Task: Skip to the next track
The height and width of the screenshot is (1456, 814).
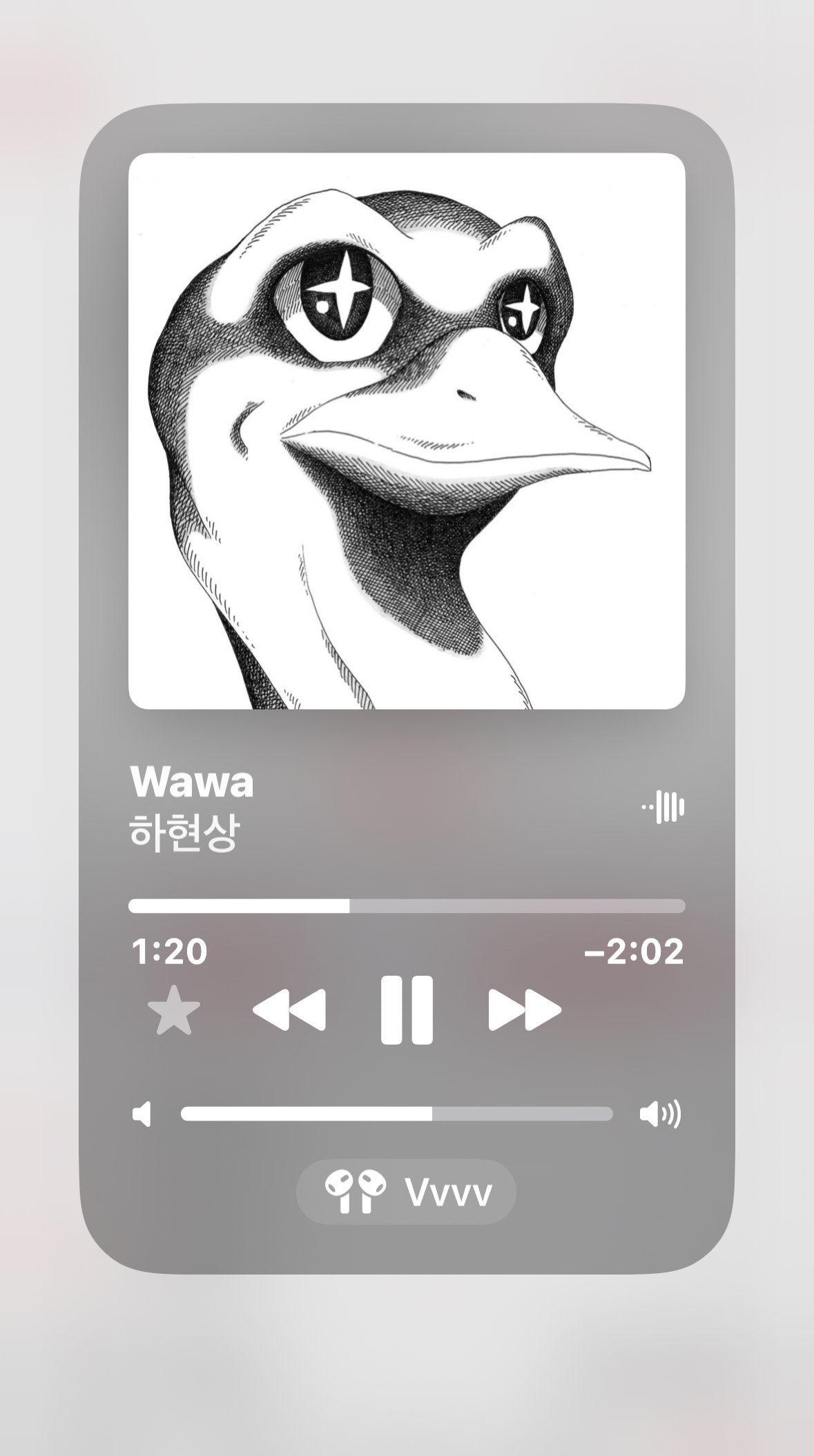Action: point(525,1010)
